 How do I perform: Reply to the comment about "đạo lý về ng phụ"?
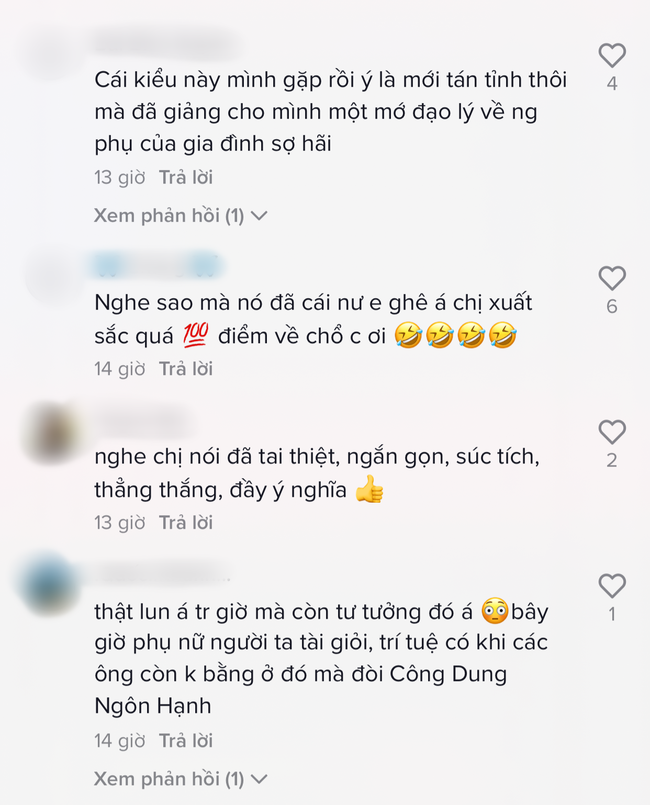186,178
